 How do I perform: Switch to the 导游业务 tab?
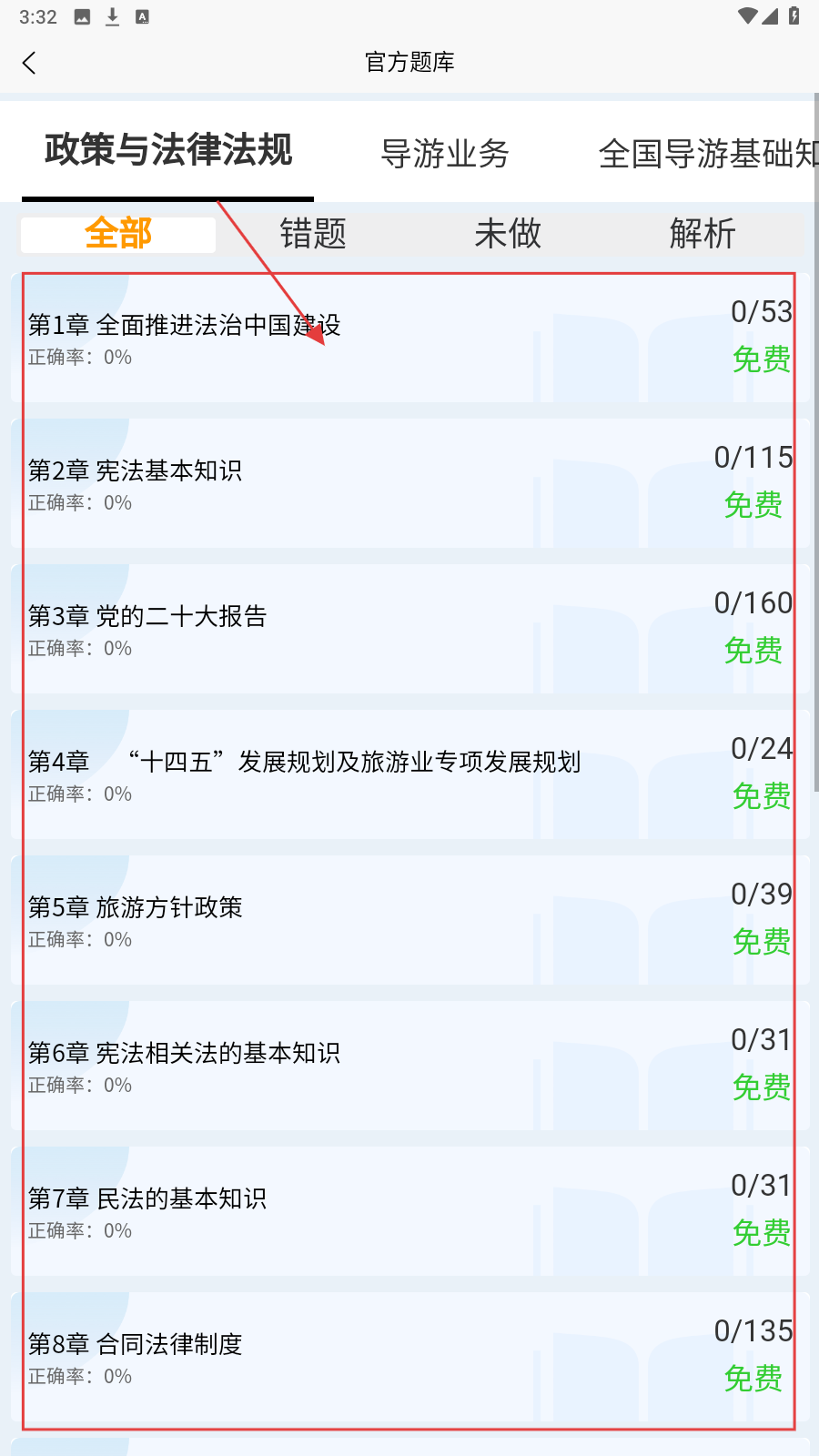point(444,153)
